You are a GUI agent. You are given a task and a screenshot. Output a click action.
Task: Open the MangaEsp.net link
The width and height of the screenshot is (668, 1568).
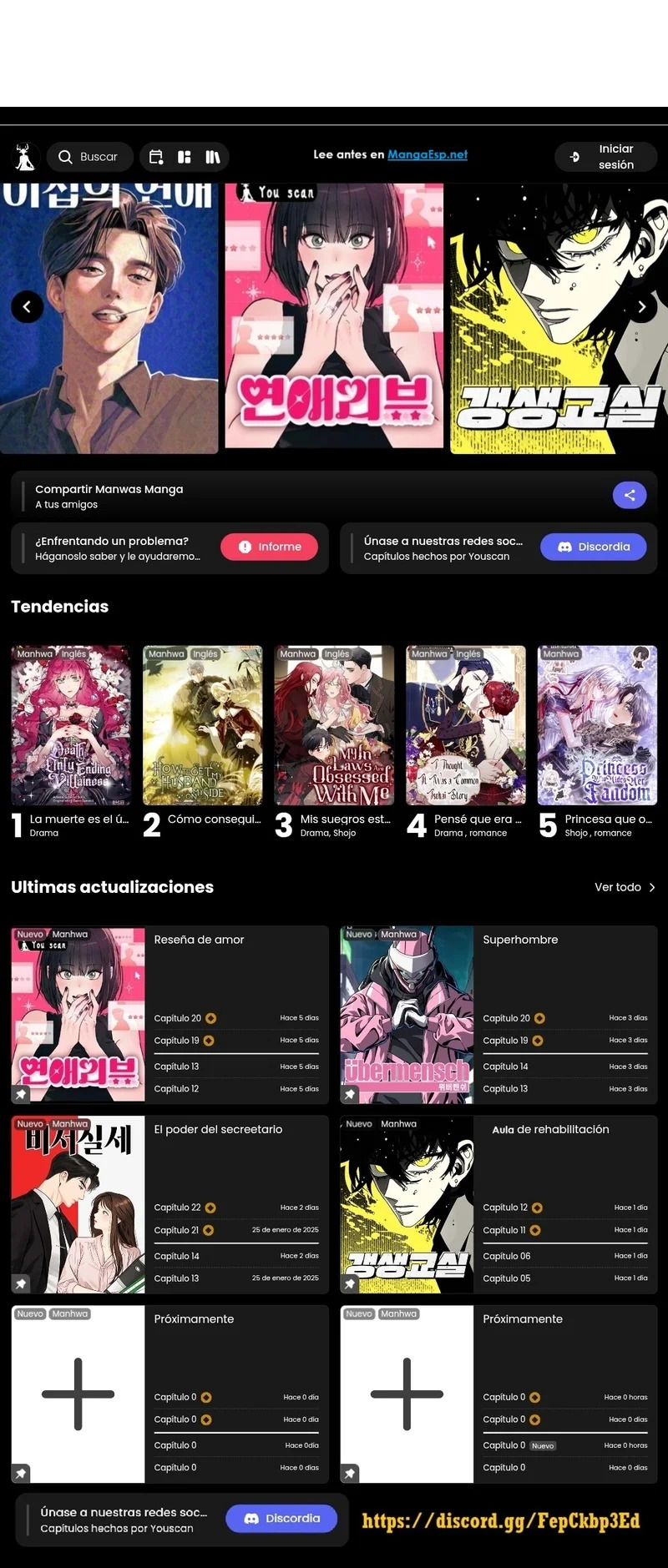coord(428,154)
